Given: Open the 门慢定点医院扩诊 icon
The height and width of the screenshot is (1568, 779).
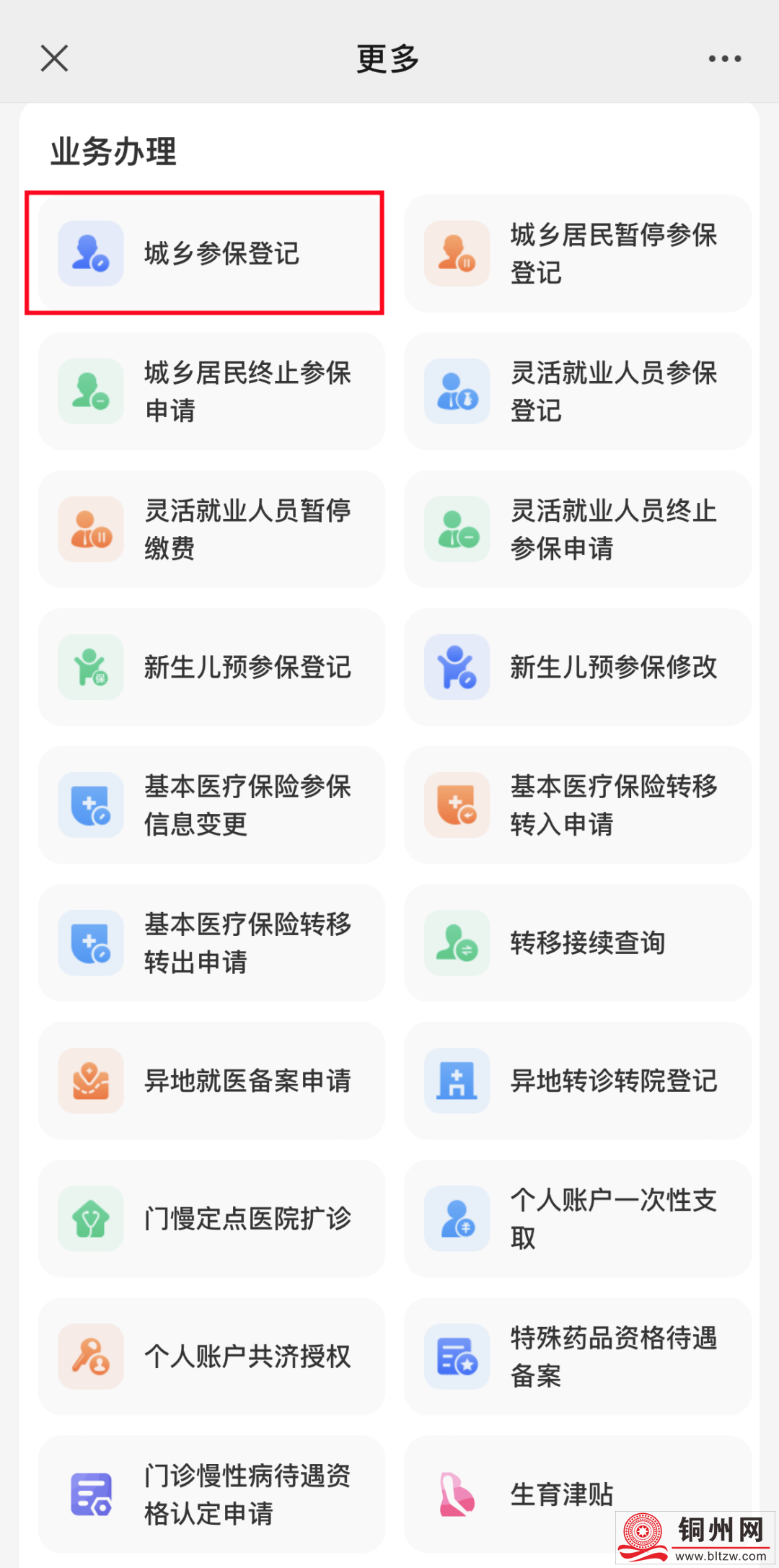Looking at the screenshot, I should coord(90,1219).
